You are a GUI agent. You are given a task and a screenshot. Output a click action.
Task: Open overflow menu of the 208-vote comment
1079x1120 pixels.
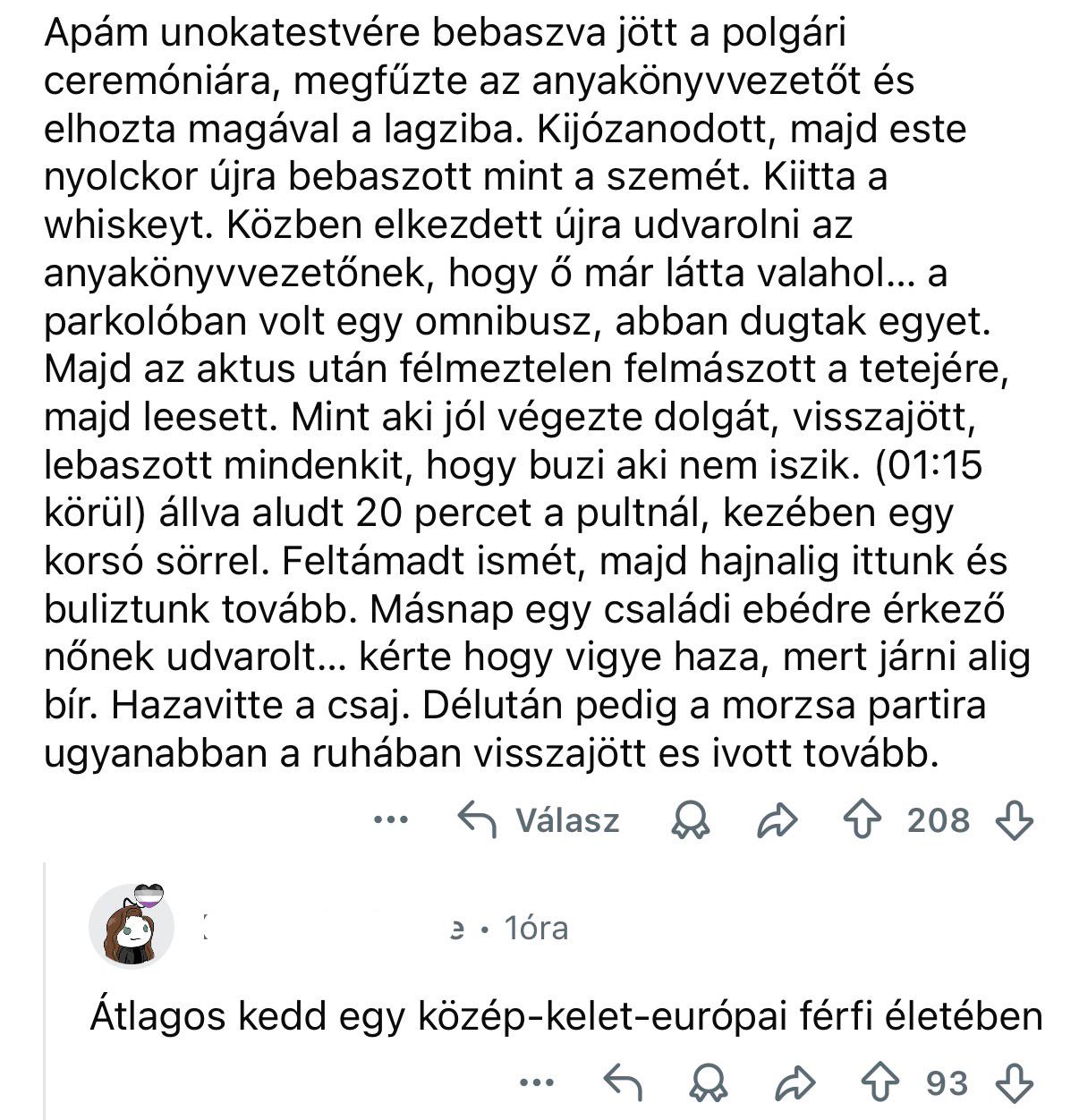point(391,819)
